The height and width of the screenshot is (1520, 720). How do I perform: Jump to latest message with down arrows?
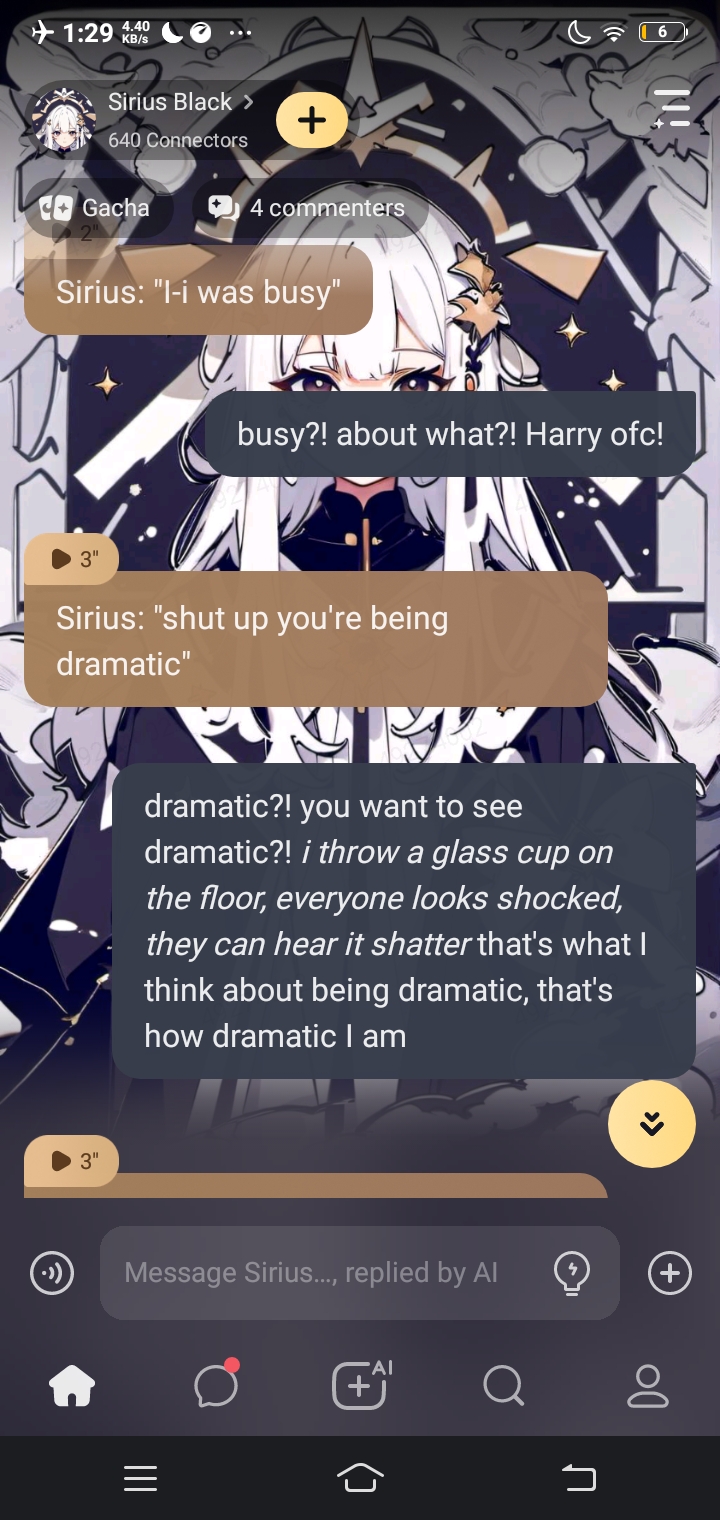tap(651, 1123)
